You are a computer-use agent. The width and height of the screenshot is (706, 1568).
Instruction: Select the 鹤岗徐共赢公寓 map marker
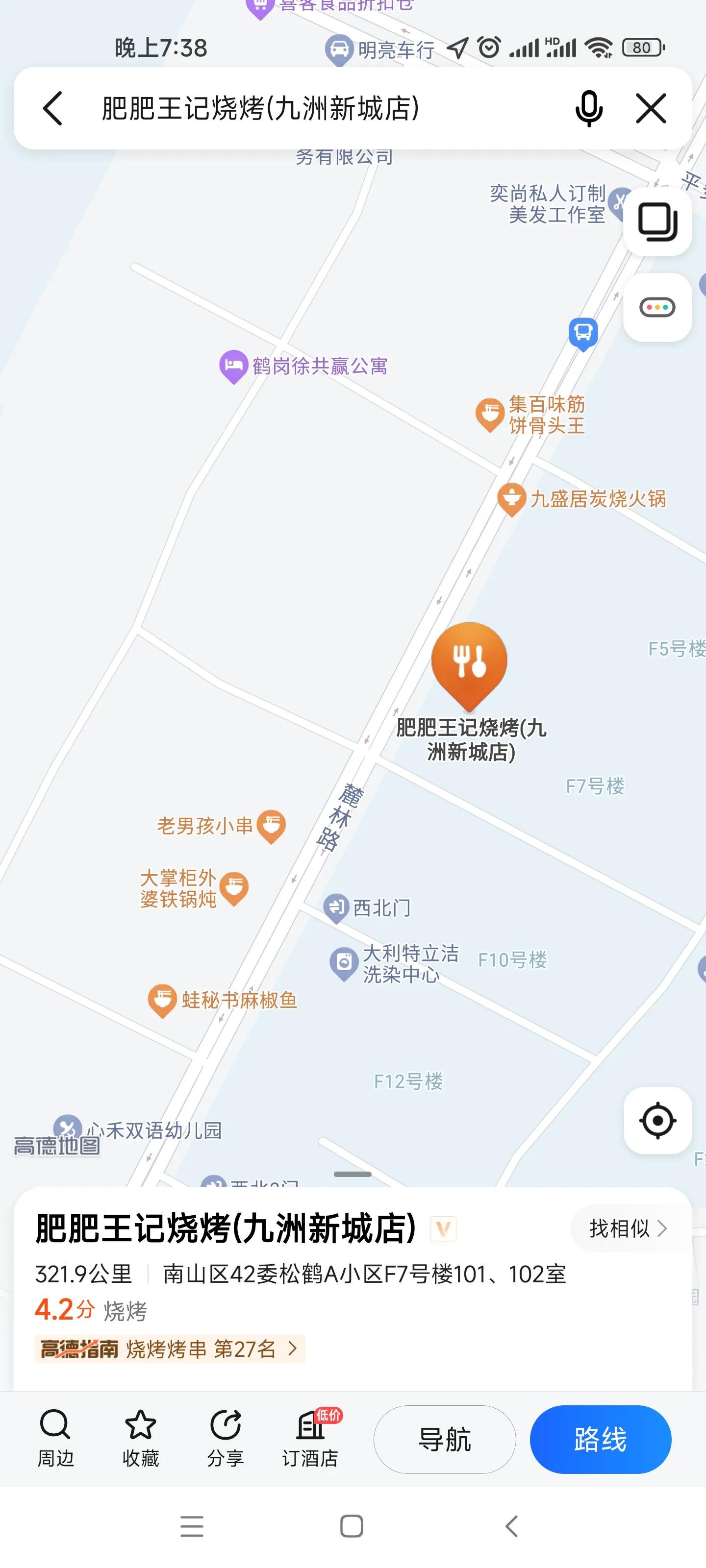coord(234,366)
